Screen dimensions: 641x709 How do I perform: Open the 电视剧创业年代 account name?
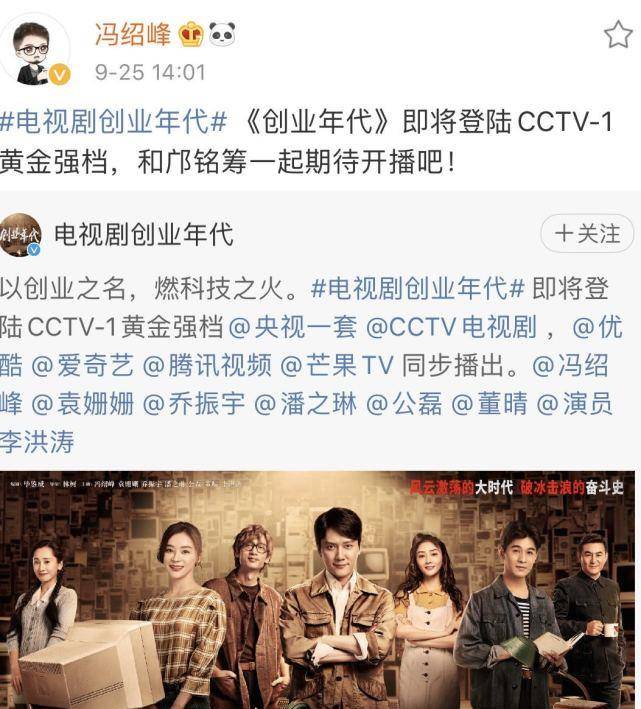pyautogui.click(x=142, y=235)
